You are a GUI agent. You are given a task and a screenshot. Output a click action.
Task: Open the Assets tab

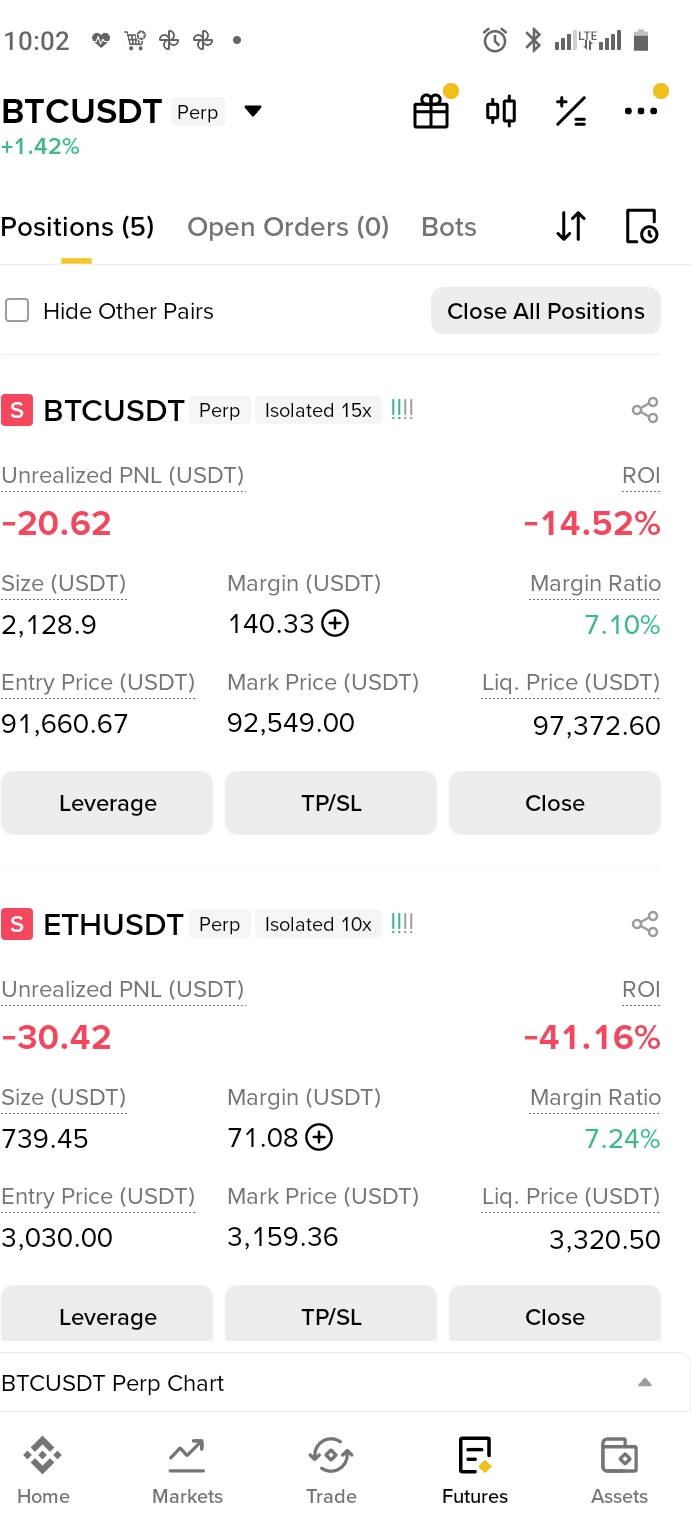click(619, 1471)
